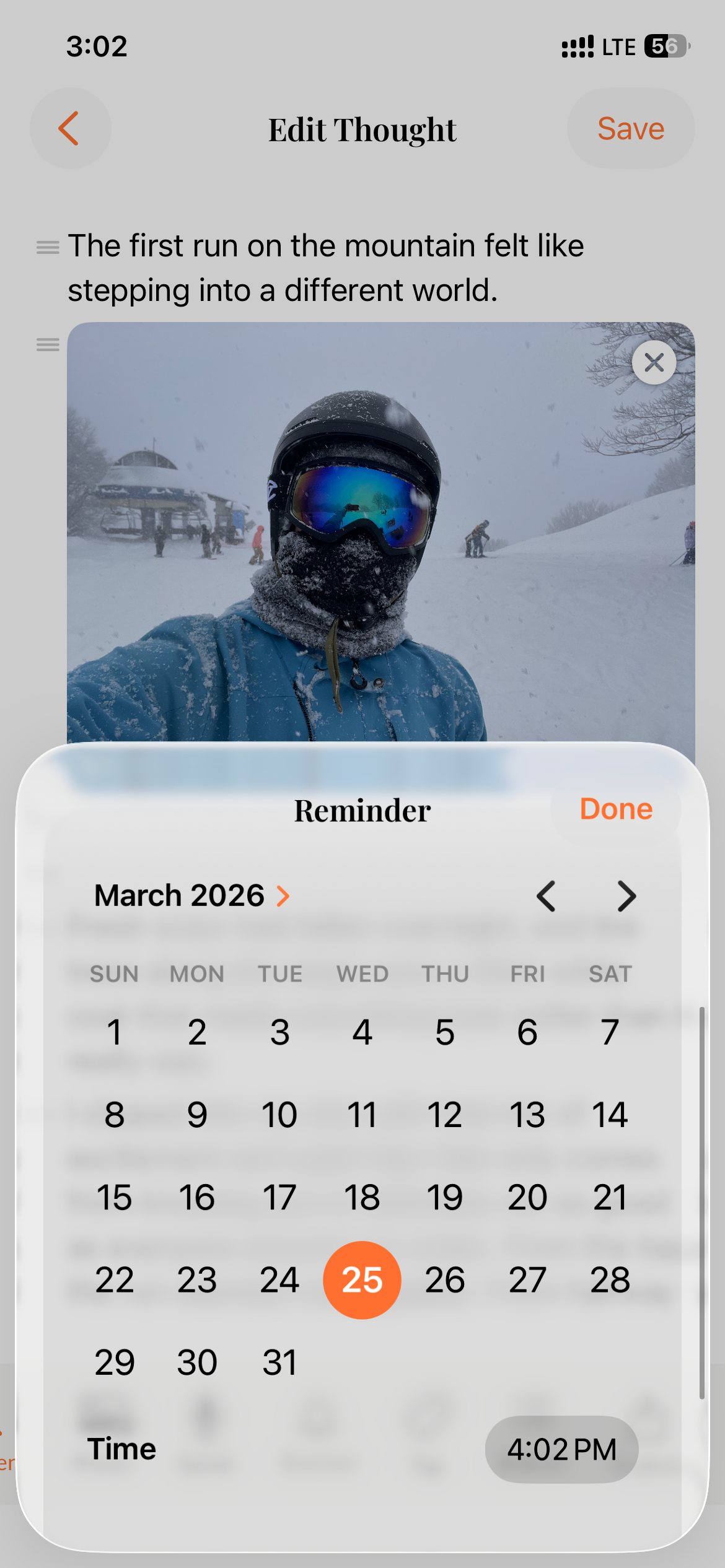This screenshot has width=725, height=1568.
Task: Choose March 31 as the date
Action: point(279,1362)
